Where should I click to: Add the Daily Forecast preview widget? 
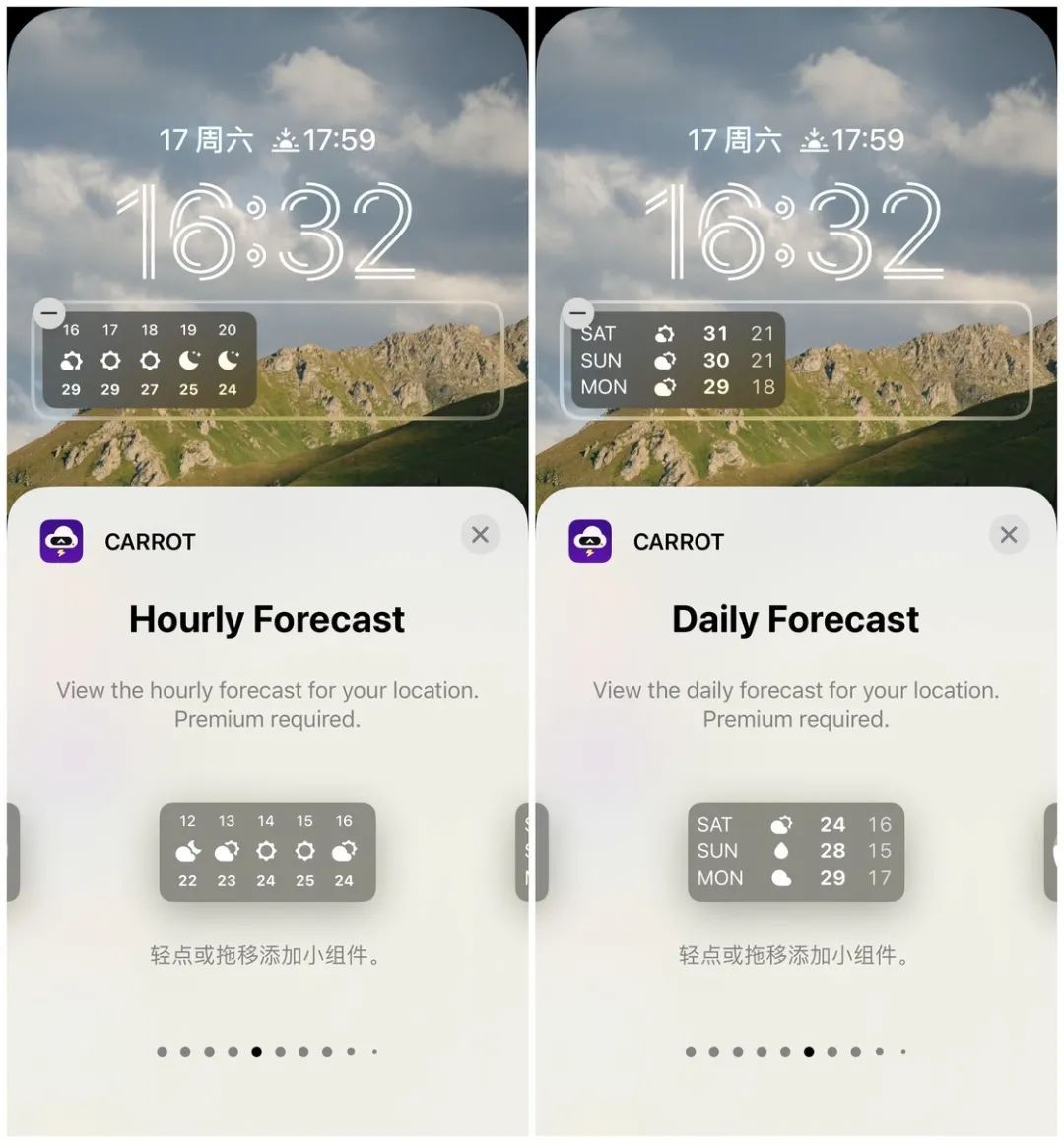tap(796, 851)
